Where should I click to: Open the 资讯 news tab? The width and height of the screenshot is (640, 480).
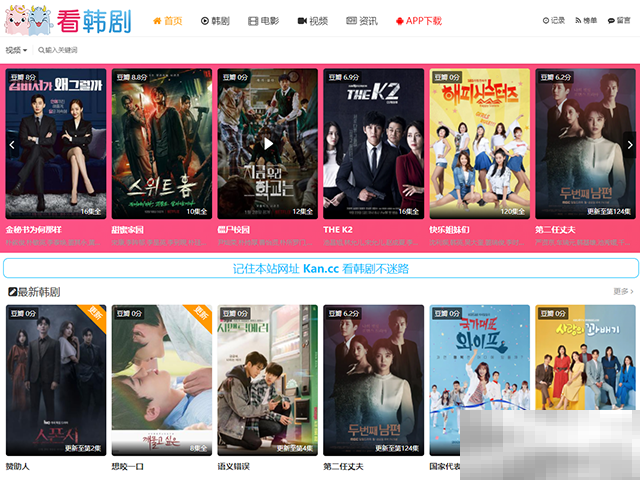point(362,20)
